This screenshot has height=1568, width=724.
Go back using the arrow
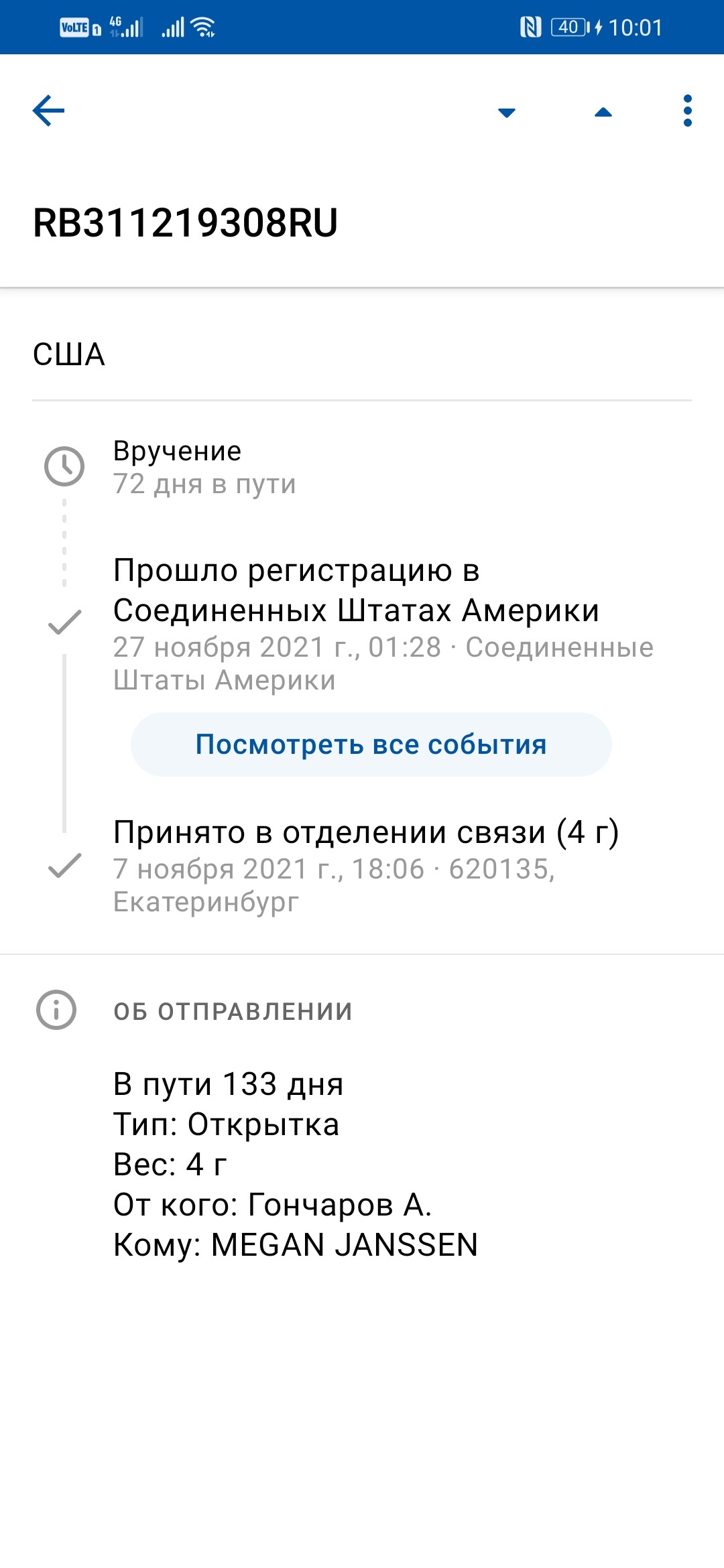48,111
